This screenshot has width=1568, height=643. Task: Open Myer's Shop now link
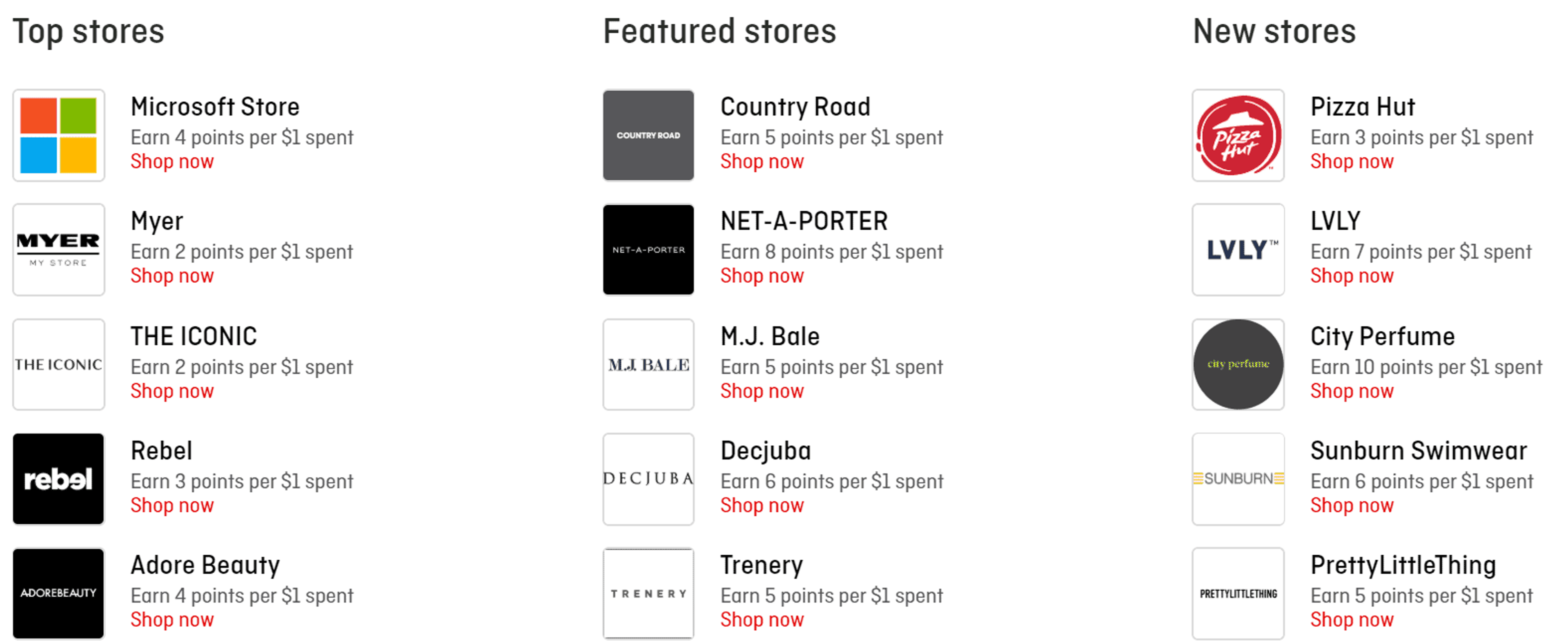171,276
